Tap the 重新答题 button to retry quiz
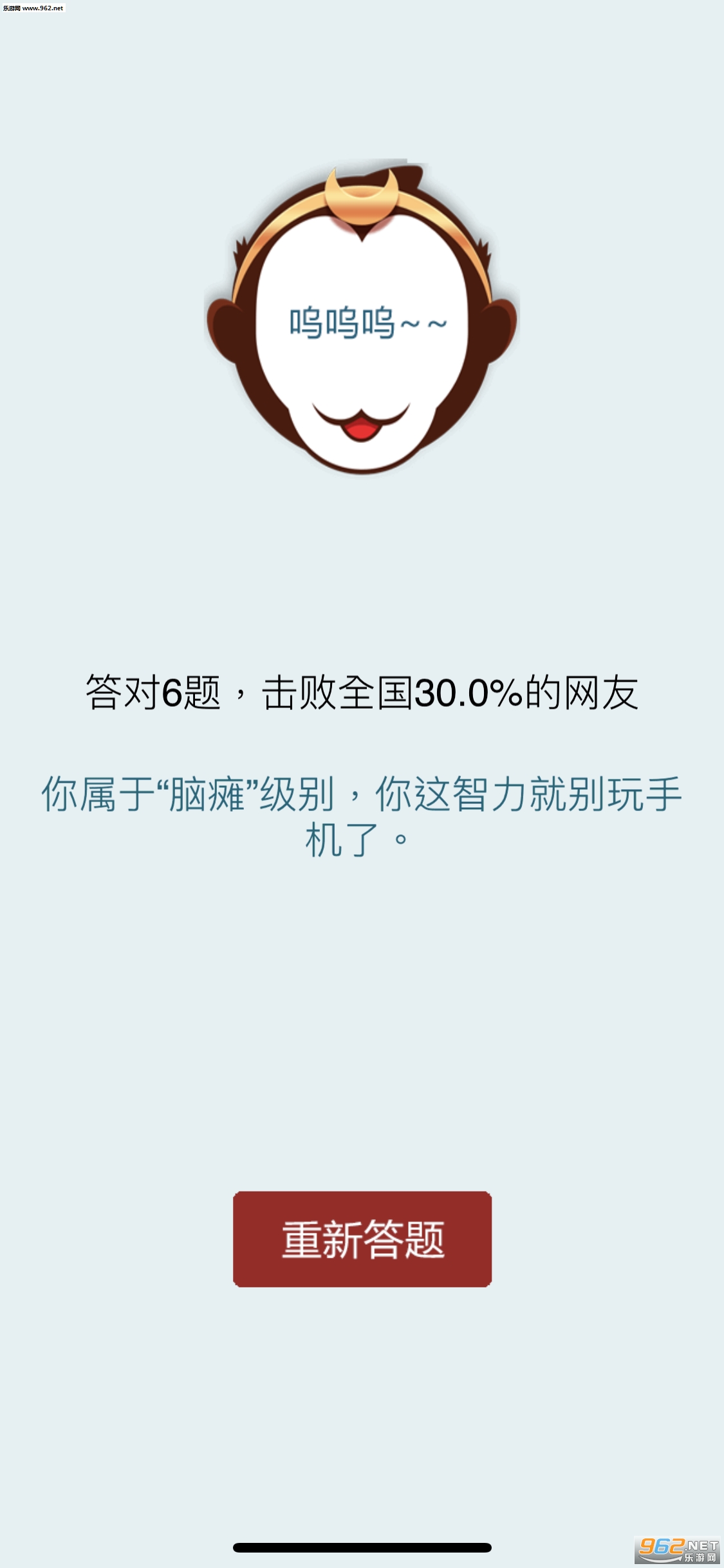The image size is (724, 1568). [x=362, y=1239]
